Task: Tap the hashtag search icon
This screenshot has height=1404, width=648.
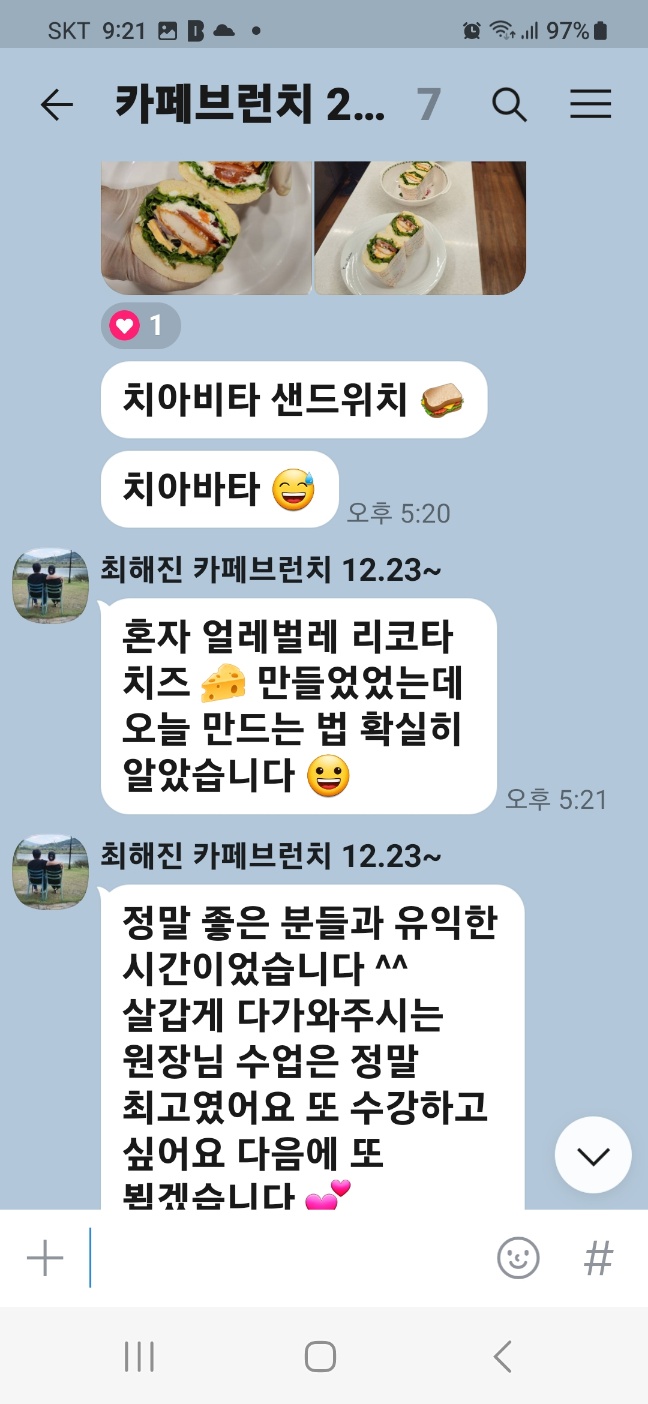Action: tap(598, 1258)
